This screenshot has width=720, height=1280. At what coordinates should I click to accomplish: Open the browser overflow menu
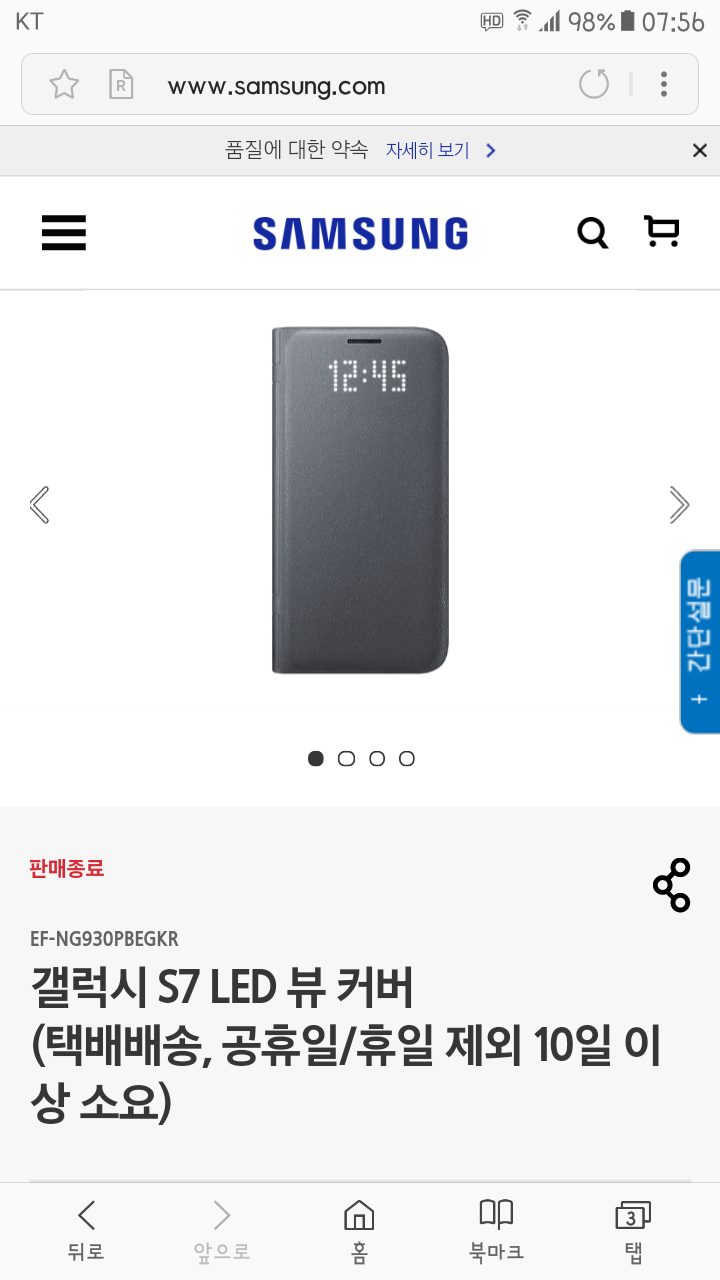663,85
